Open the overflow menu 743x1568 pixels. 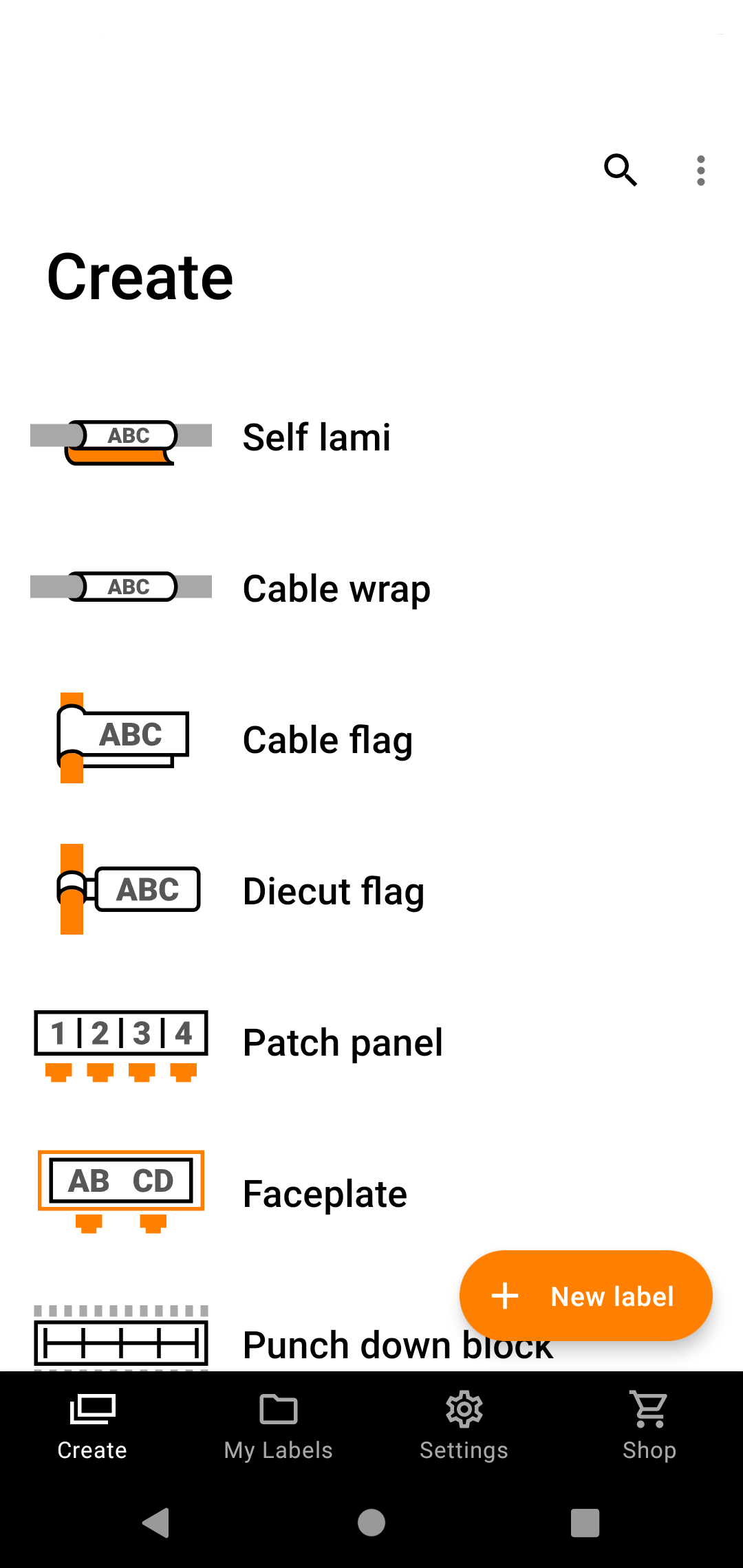[x=700, y=170]
